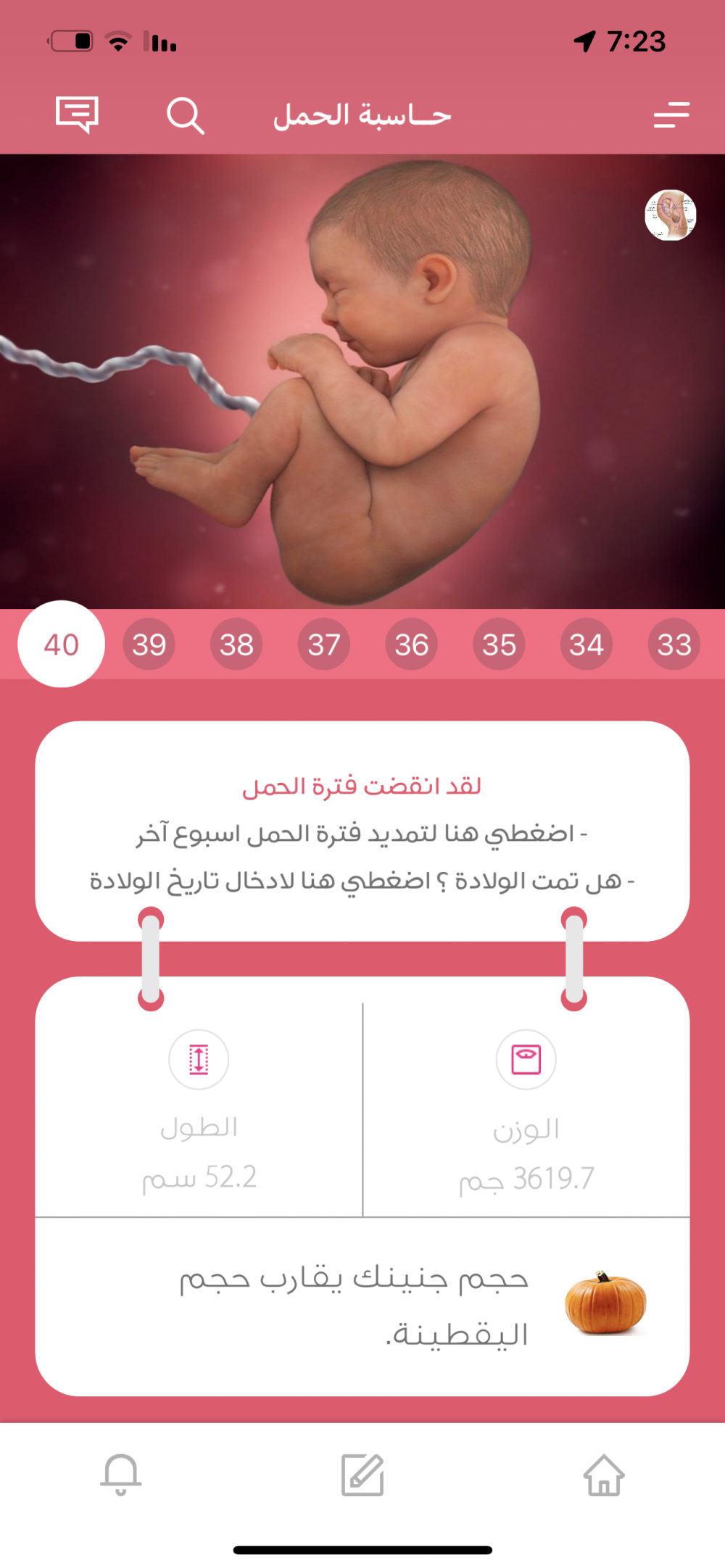Open the notifications bell tab

point(121,1474)
